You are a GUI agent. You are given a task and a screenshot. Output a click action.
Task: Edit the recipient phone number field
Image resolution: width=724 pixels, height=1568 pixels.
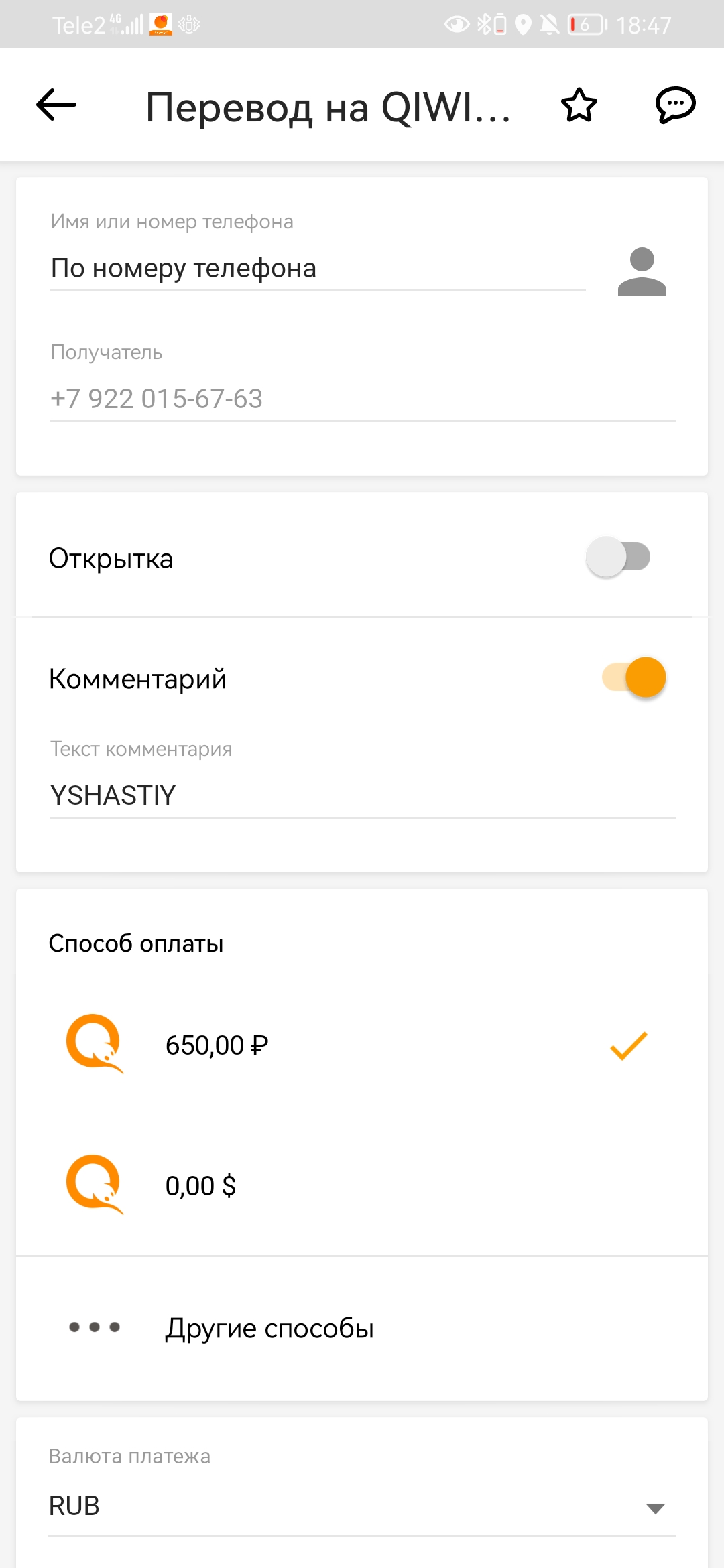point(363,399)
